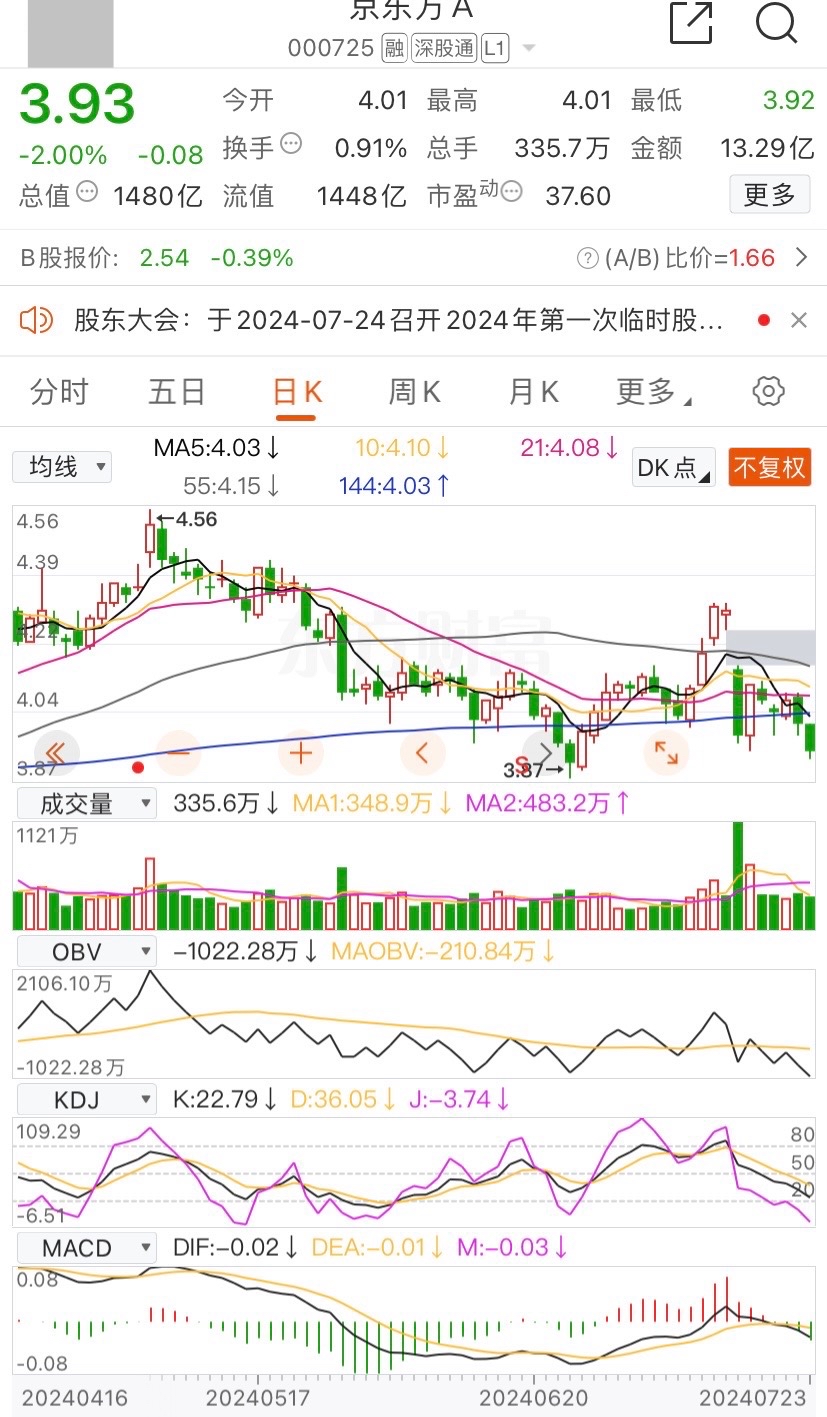Change the KDJ indicator dropdown

click(x=87, y=1100)
